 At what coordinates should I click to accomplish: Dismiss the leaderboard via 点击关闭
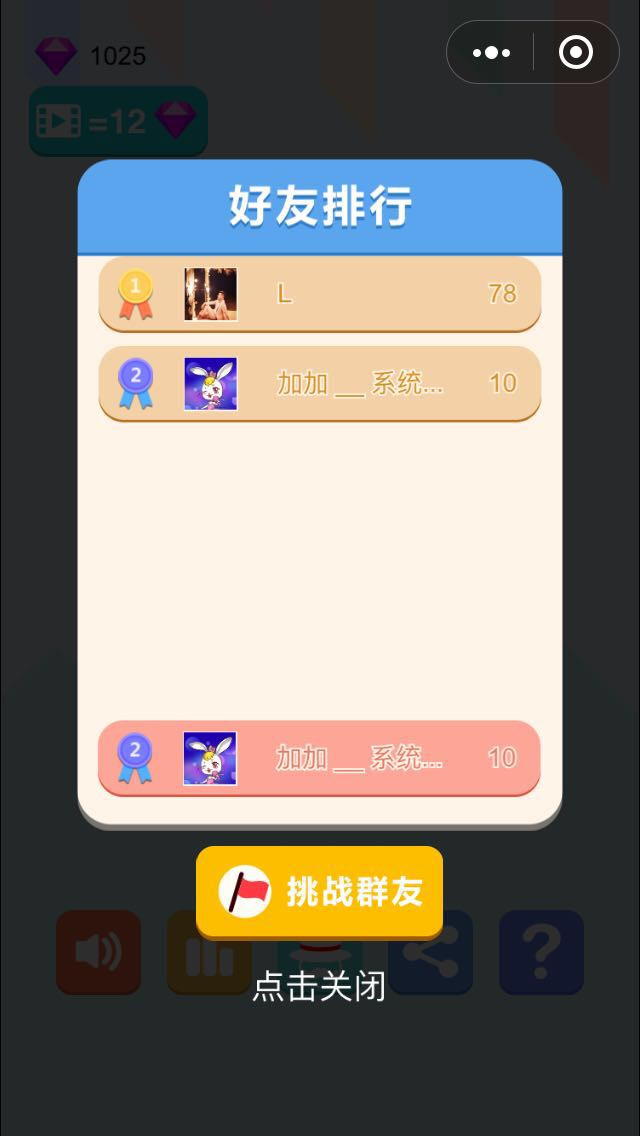[x=319, y=986]
